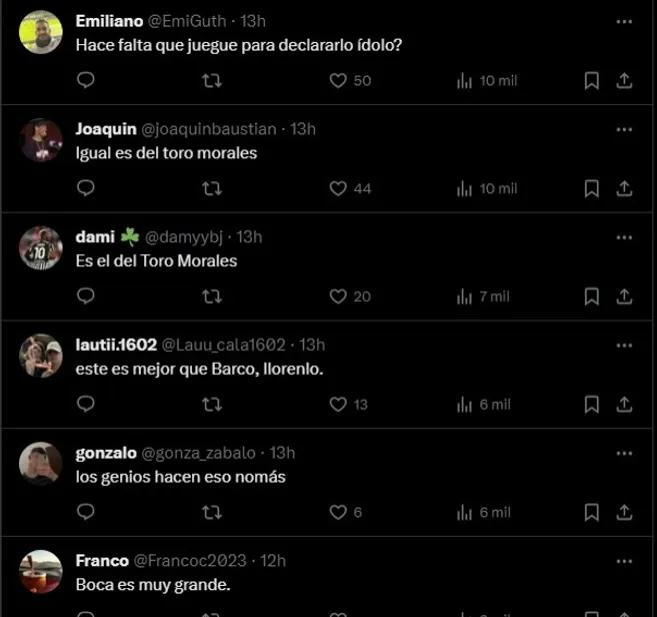Share gonzalo's tweet
The height and width of the screenshot is (617, 657).
pyautogui.click(x=624, y=512)
